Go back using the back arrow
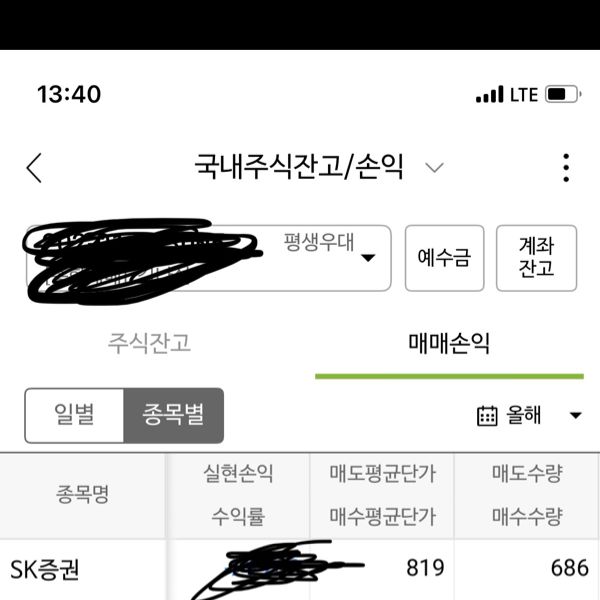Image resolution: width=600 pixels, height=600 pixels. pyautogui.click(x=35, y=167)
